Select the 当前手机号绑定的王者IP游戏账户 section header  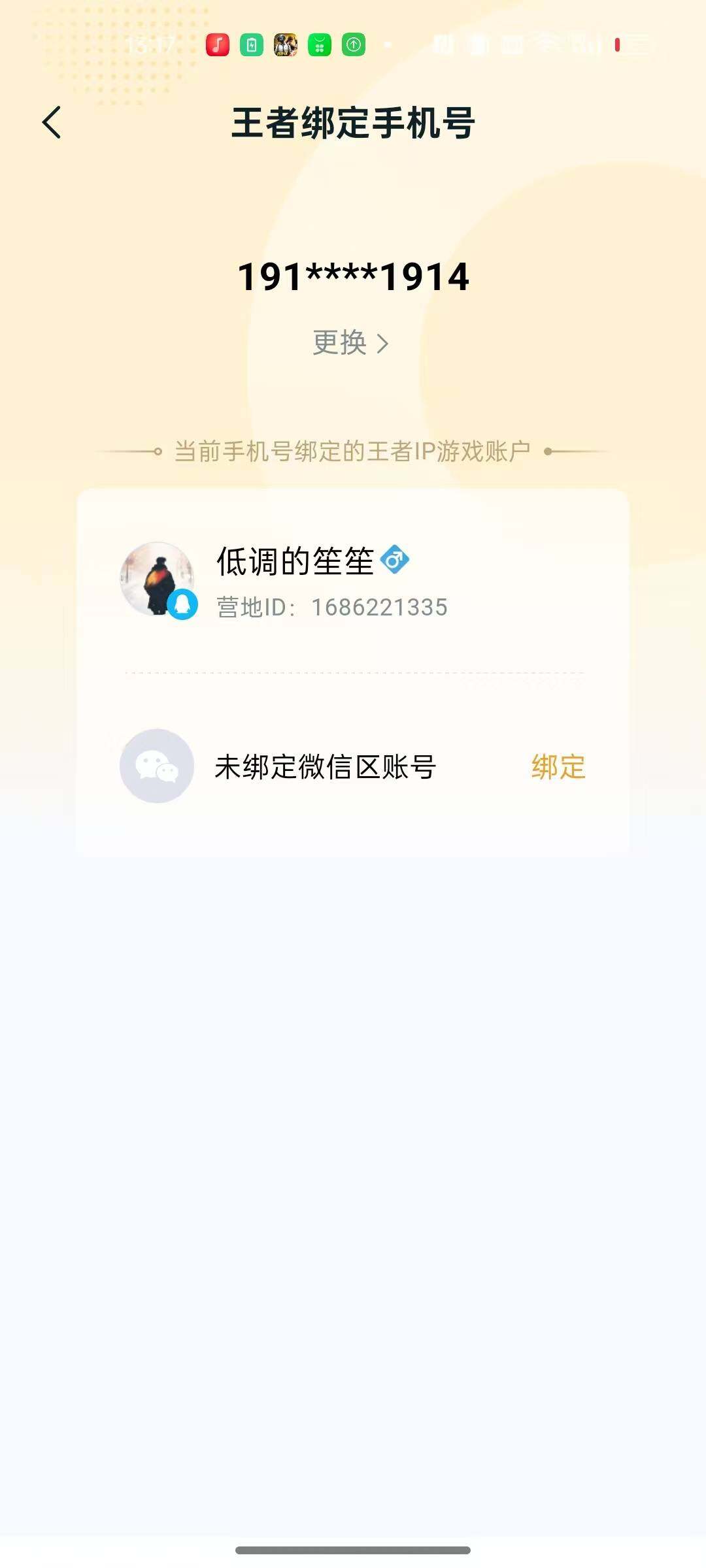[353, 449]
